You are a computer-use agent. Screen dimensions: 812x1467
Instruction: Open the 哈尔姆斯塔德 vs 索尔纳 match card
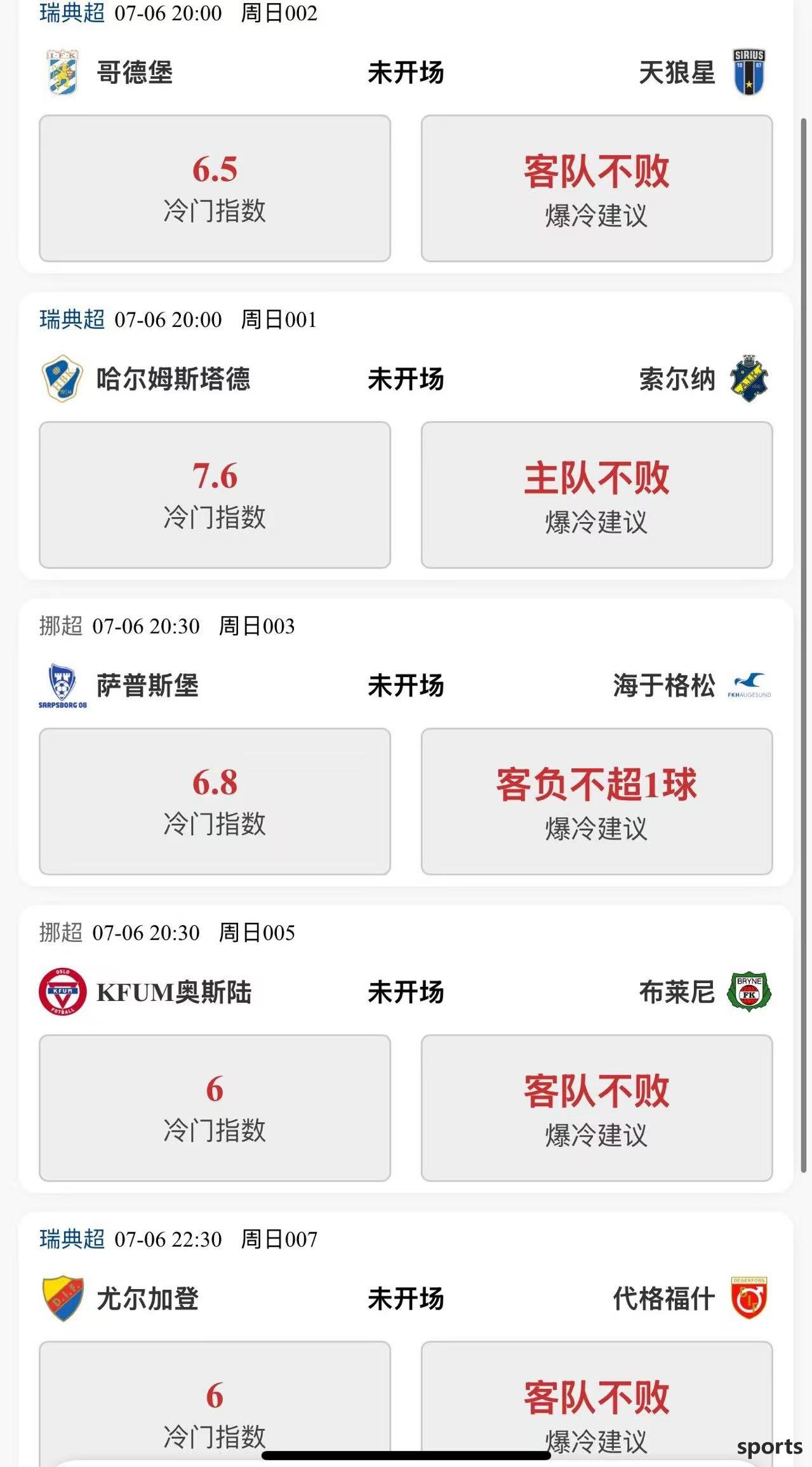tap(406, 436)
